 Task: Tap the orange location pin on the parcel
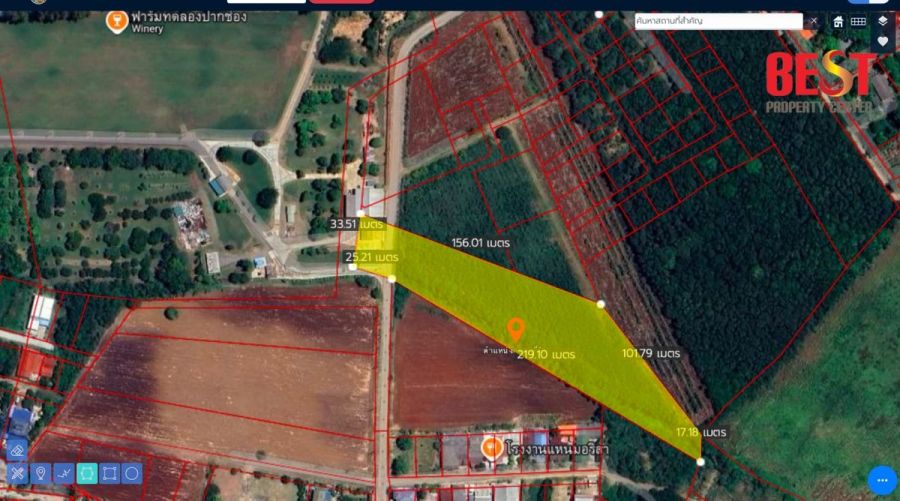(516, 329)
